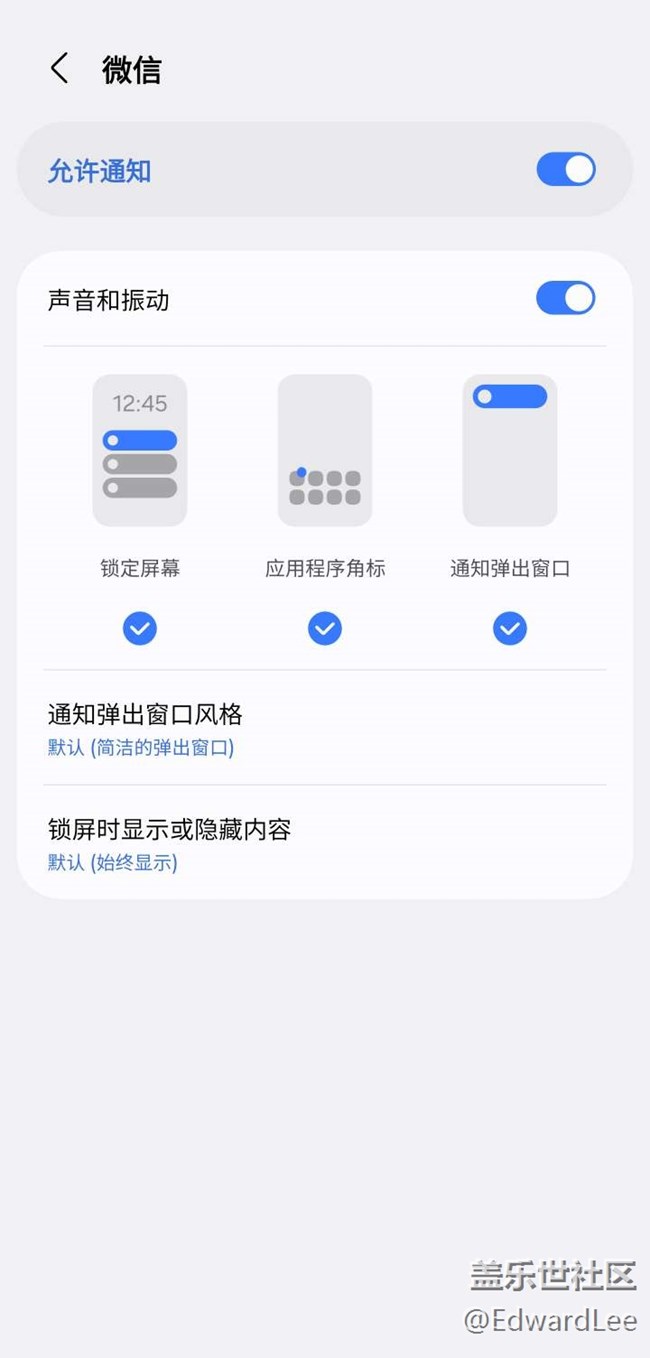Uncheck the 锁定屏幕 notification option
Screen dimensions: 650x1358
140,628
